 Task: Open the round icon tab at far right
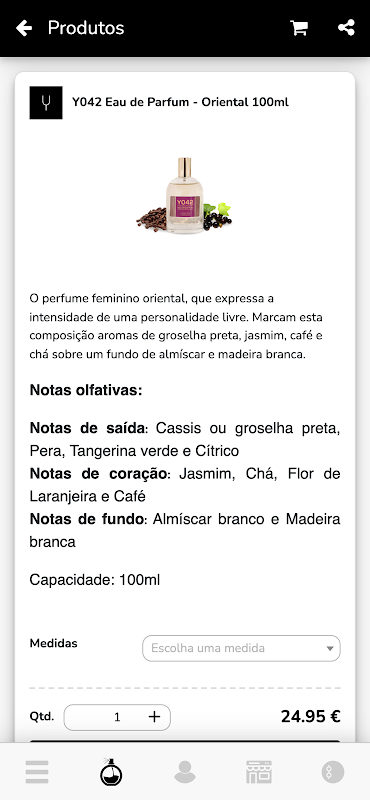(x=333, y=772)
